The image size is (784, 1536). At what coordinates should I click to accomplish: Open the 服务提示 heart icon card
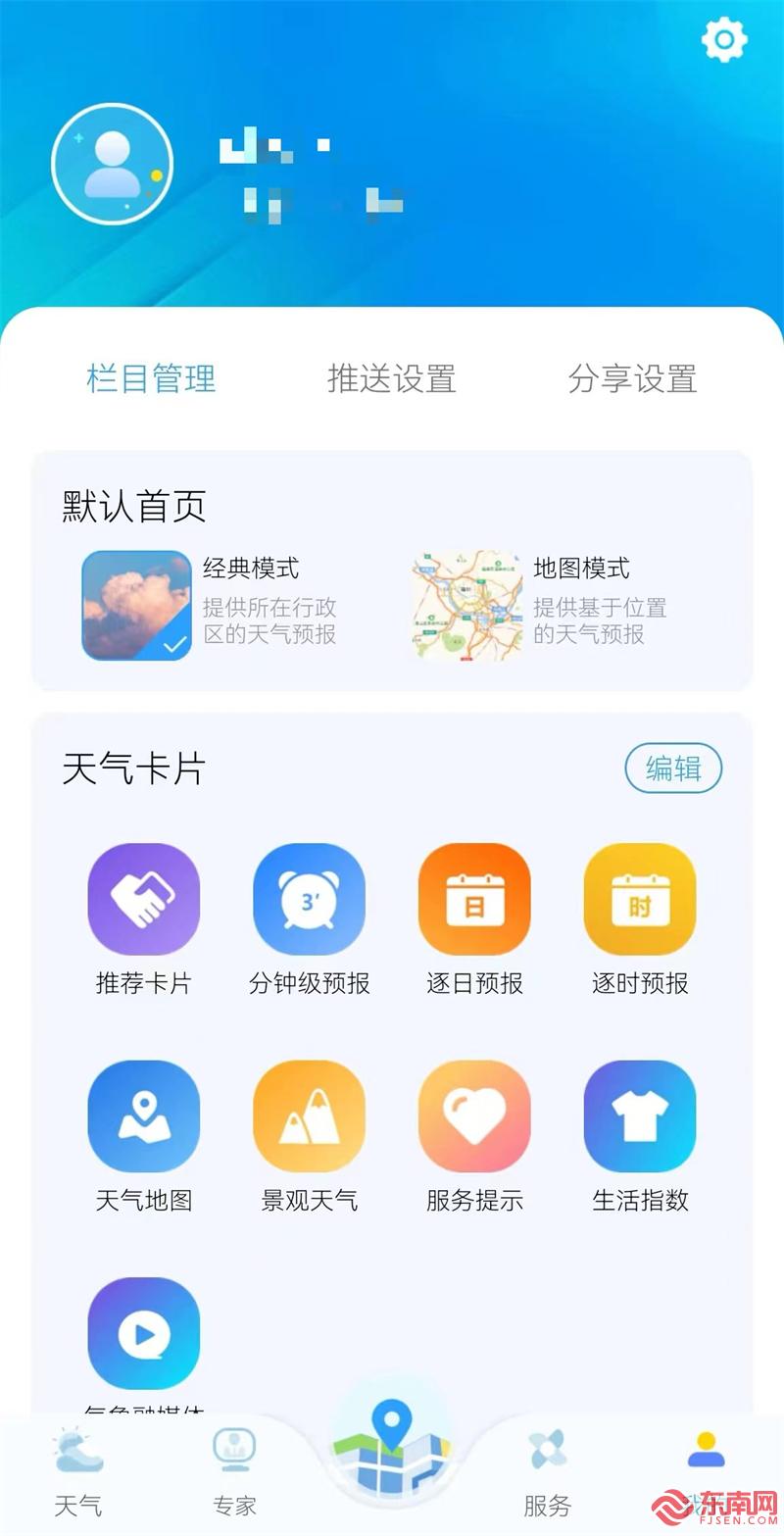pyautogui.click(x=473, y=1115)
